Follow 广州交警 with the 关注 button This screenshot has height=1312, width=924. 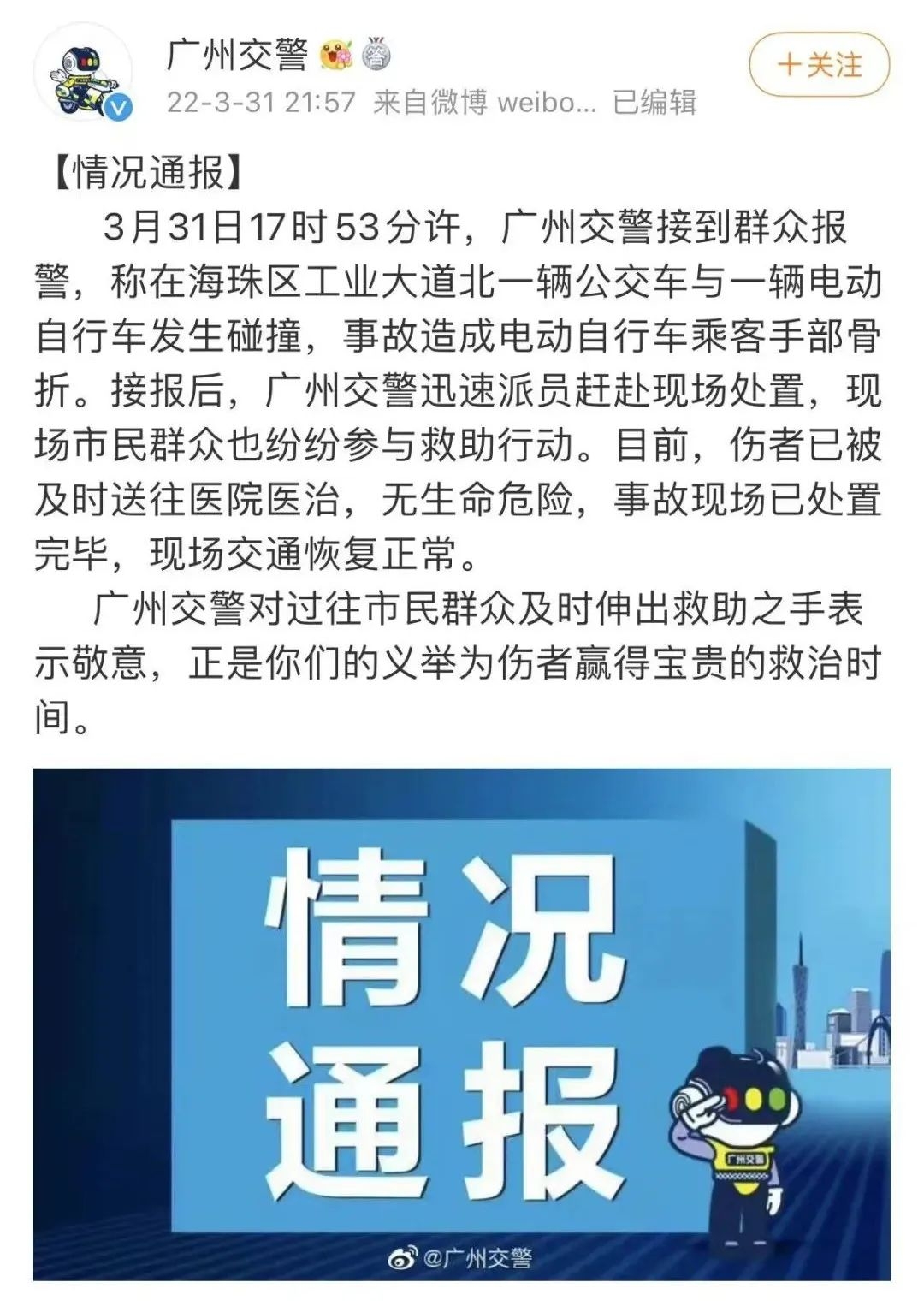coord(820,65)
